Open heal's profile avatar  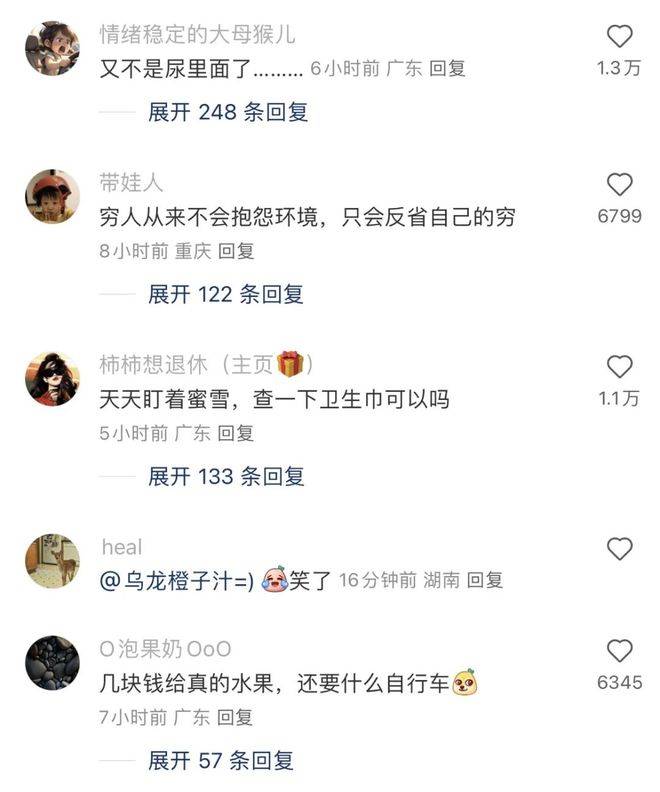52,560
